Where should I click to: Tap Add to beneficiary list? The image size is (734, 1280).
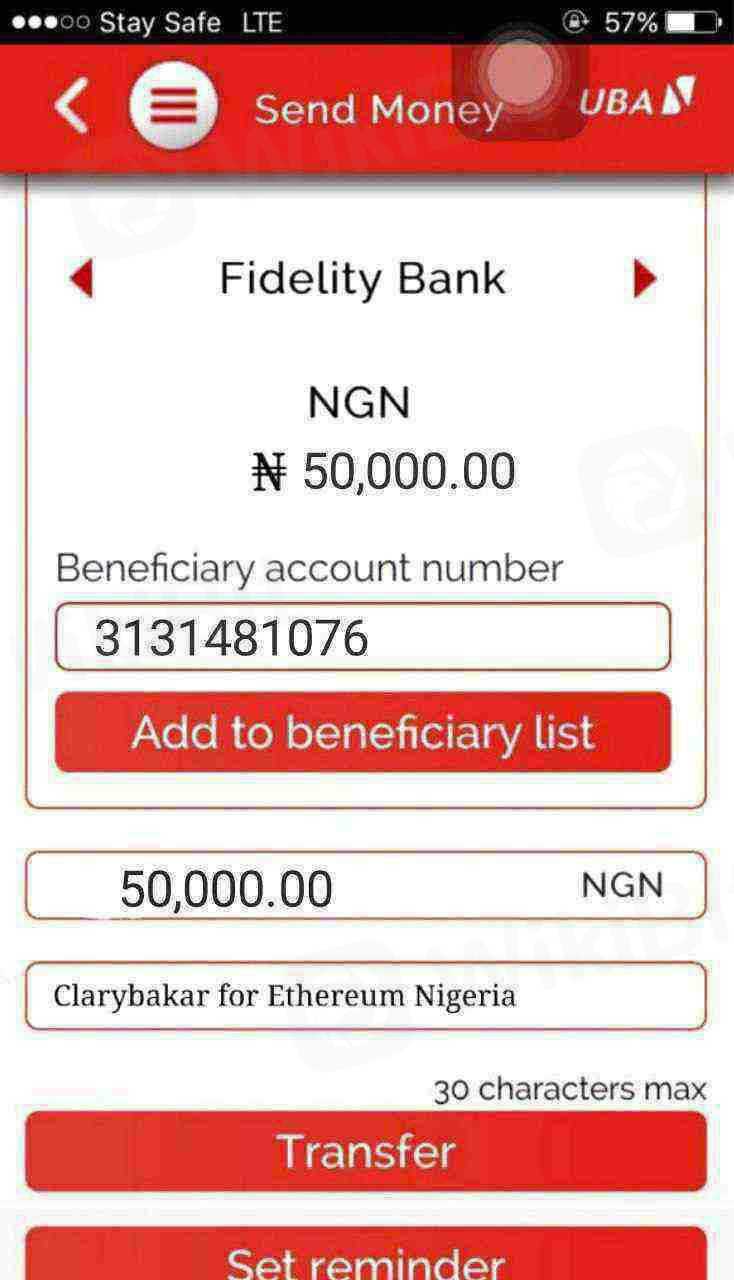coord(362,732)
